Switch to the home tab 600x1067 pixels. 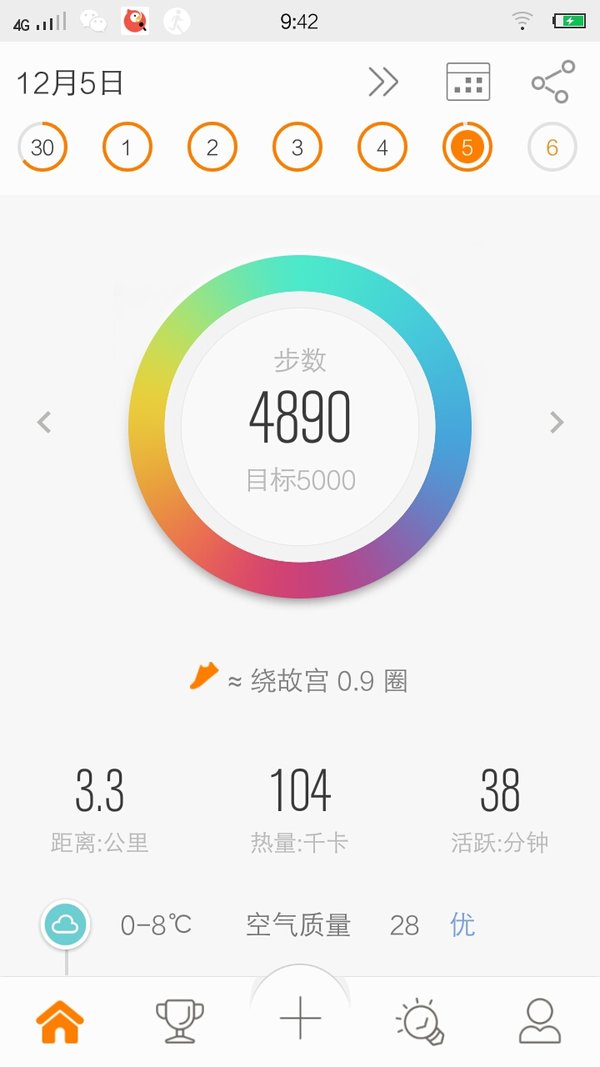[x=60, y=1021]
